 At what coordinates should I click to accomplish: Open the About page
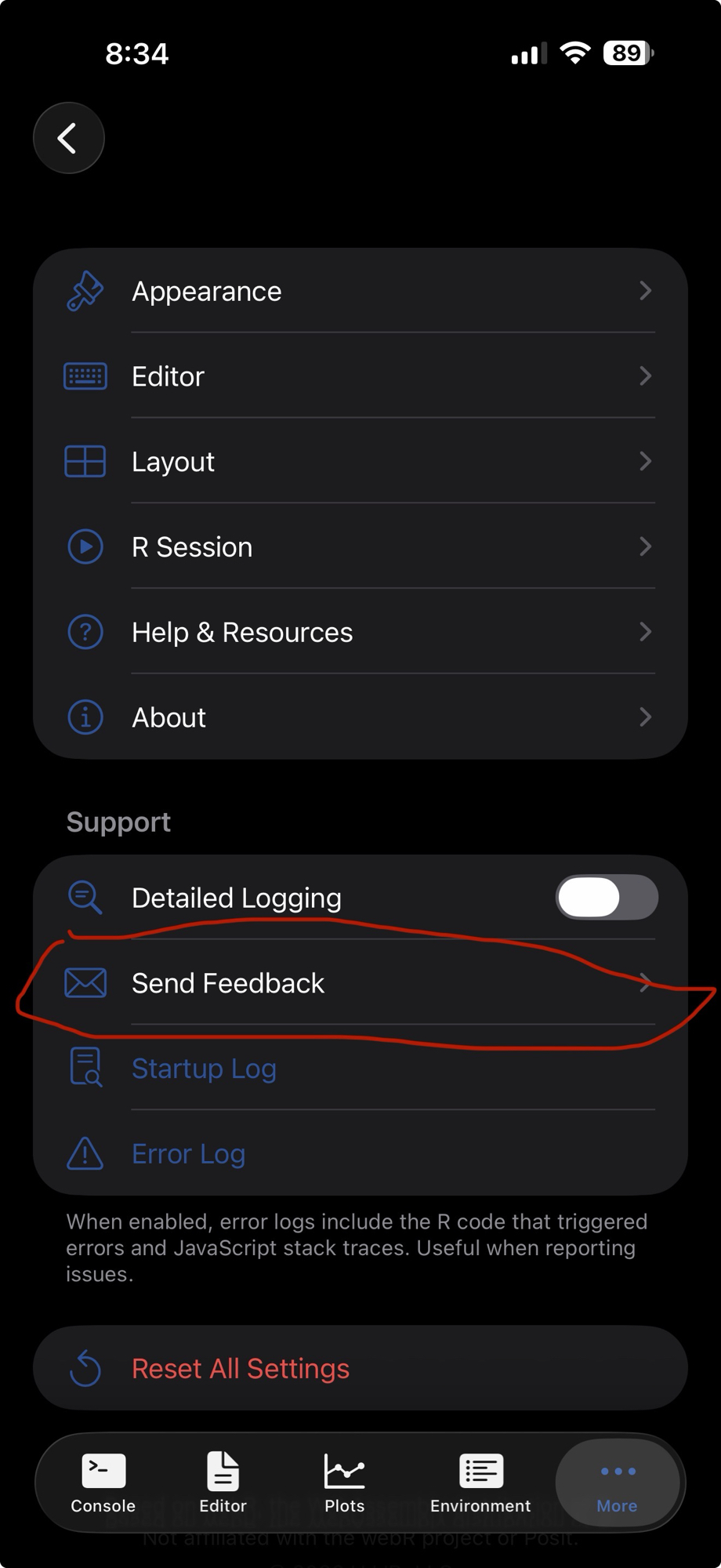(x=360, y=717)
